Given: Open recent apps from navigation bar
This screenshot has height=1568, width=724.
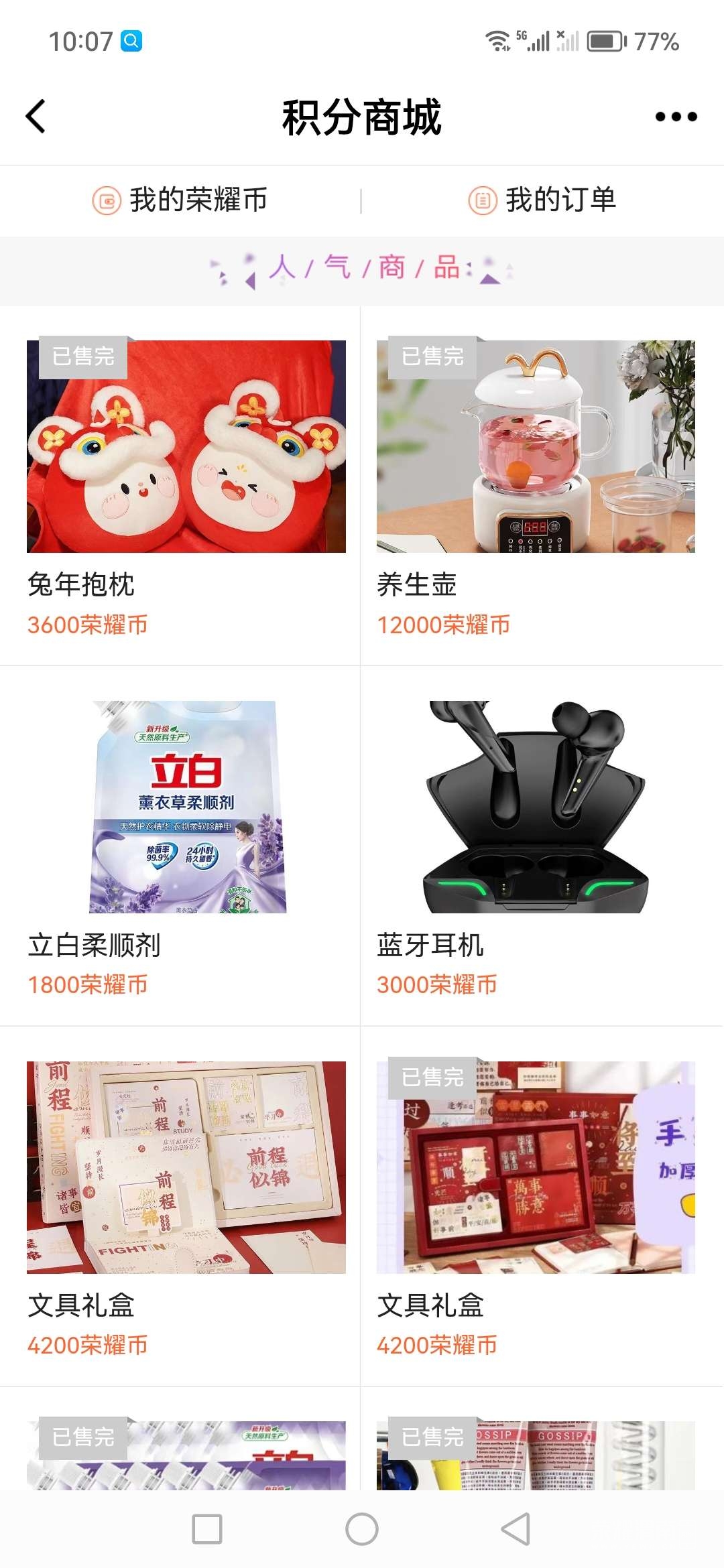Looking at the screenshot, I should (207, 1529).
